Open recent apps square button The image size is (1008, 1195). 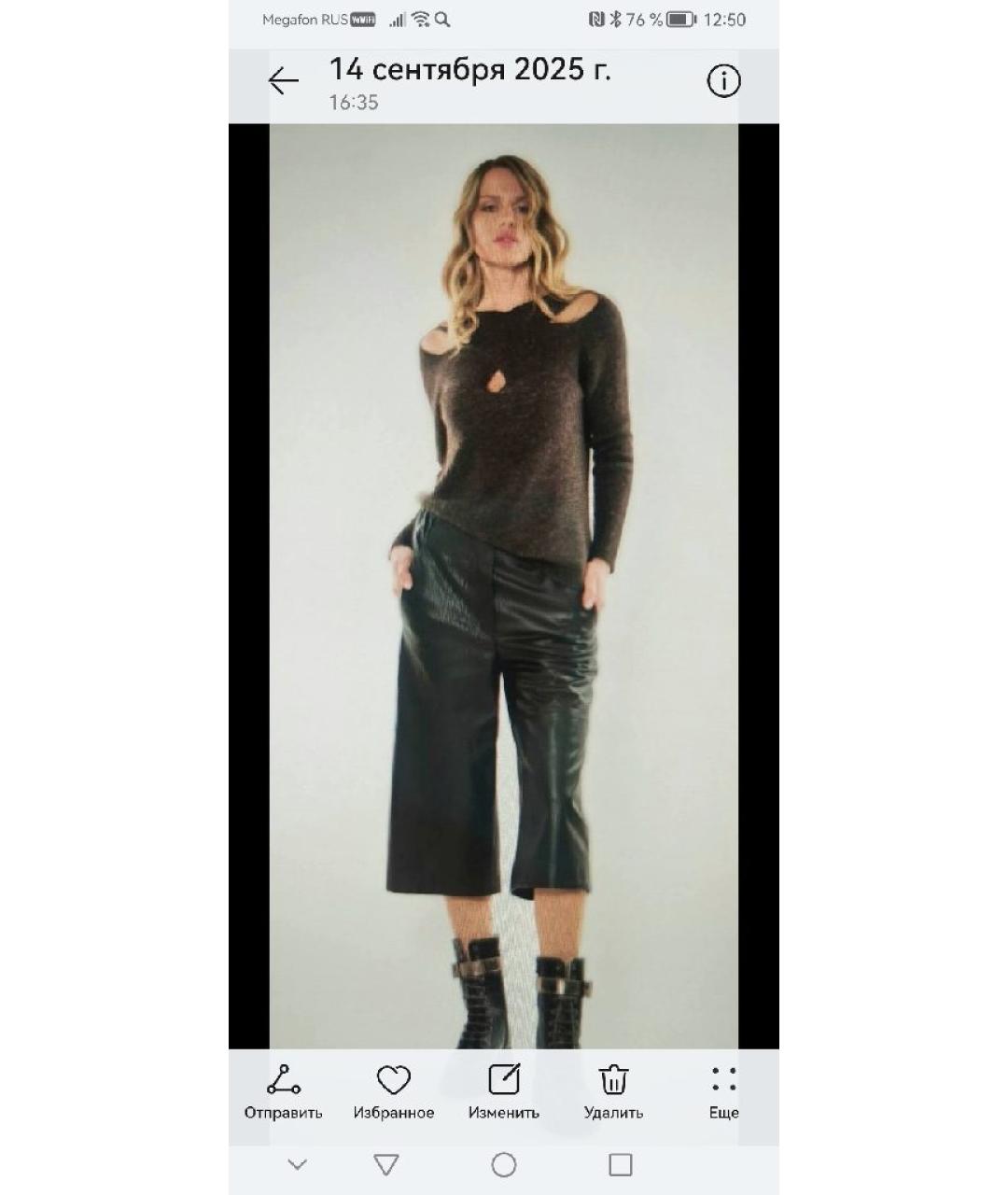620,1164
